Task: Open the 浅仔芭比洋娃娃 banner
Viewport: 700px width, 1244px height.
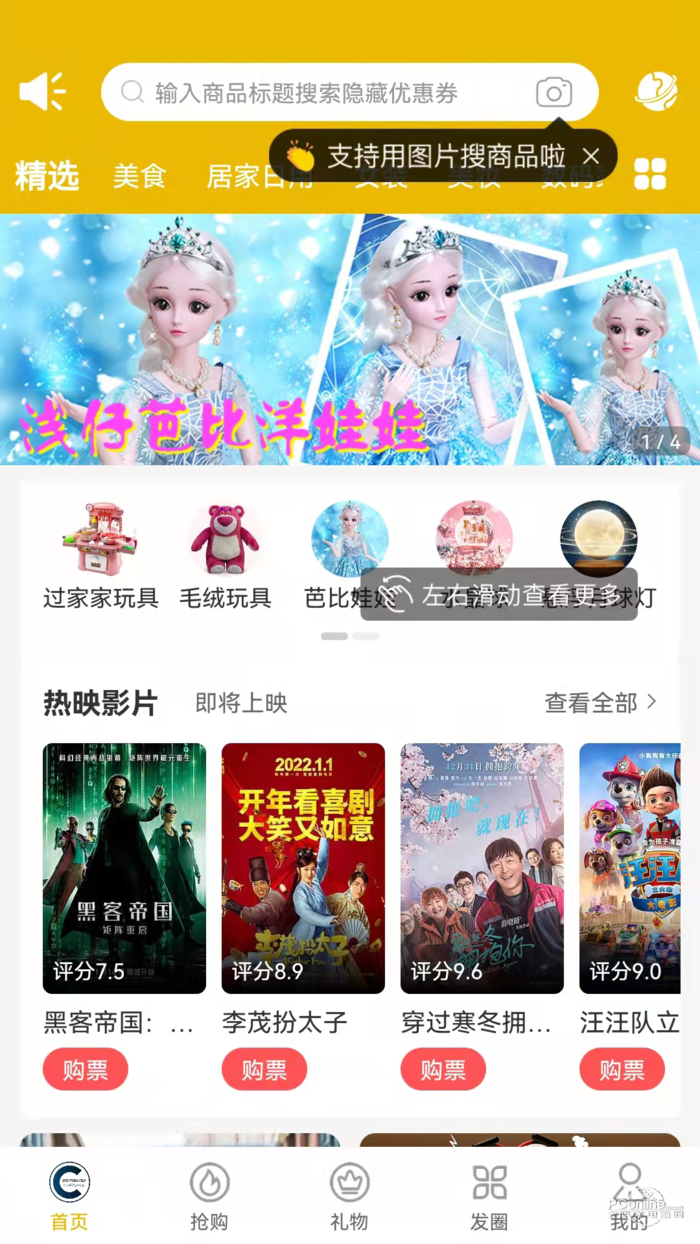Action: pos(350,338)
